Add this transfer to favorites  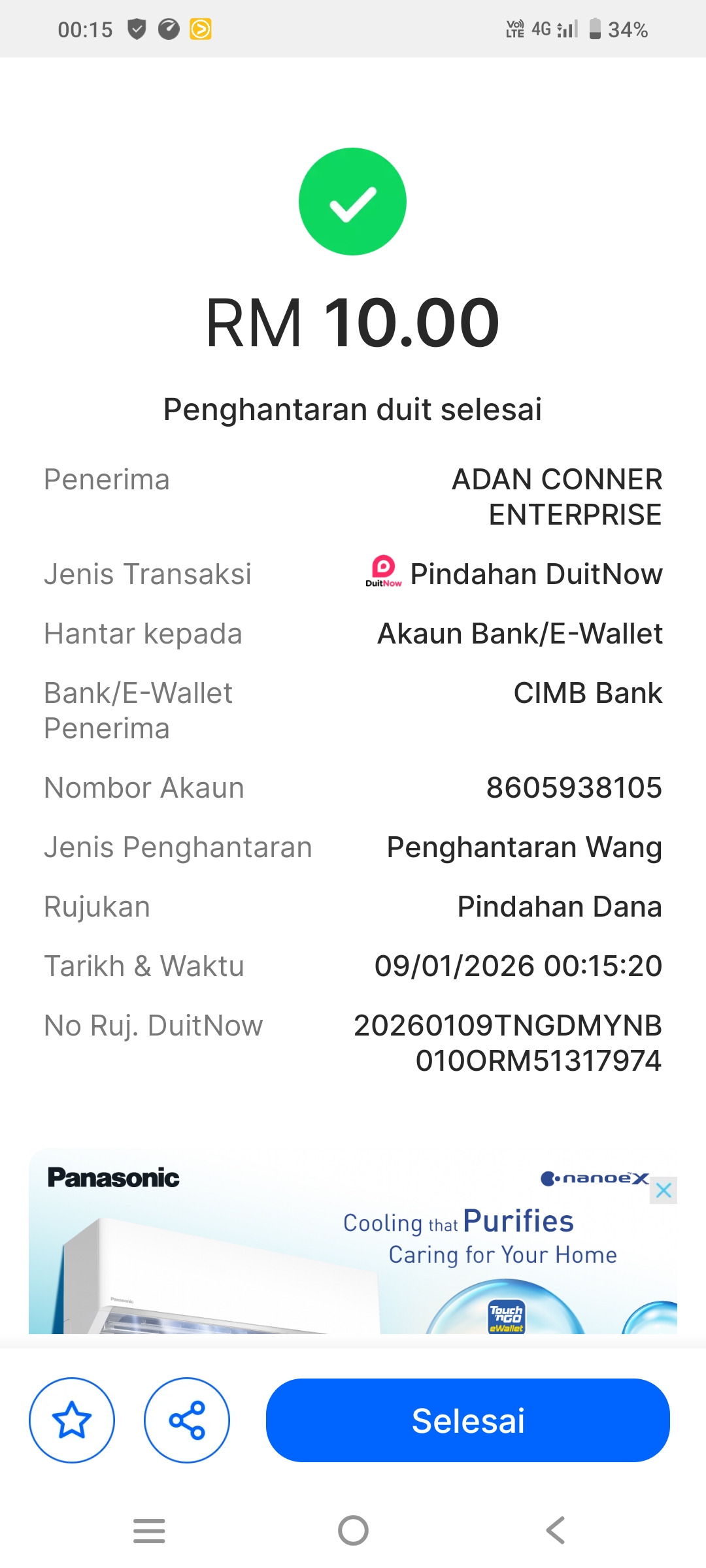click(71, 1420)
